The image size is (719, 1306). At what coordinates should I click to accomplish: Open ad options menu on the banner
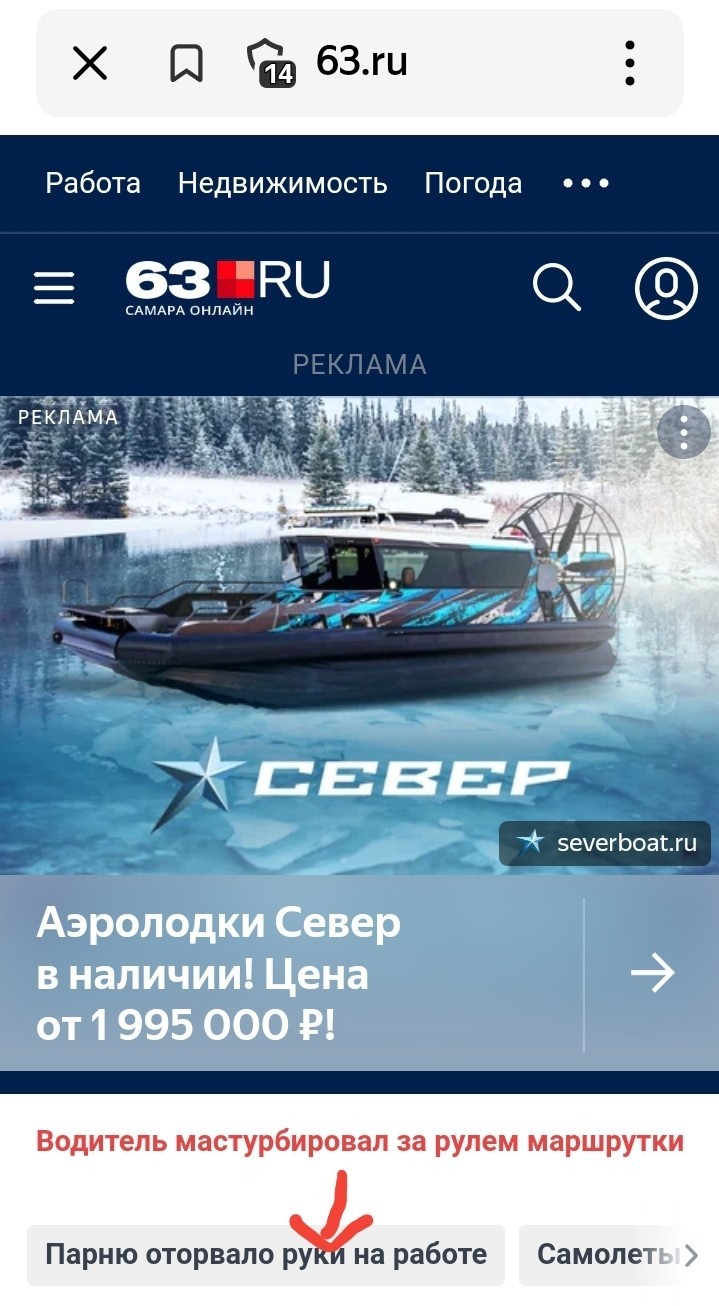pos(684,432)
